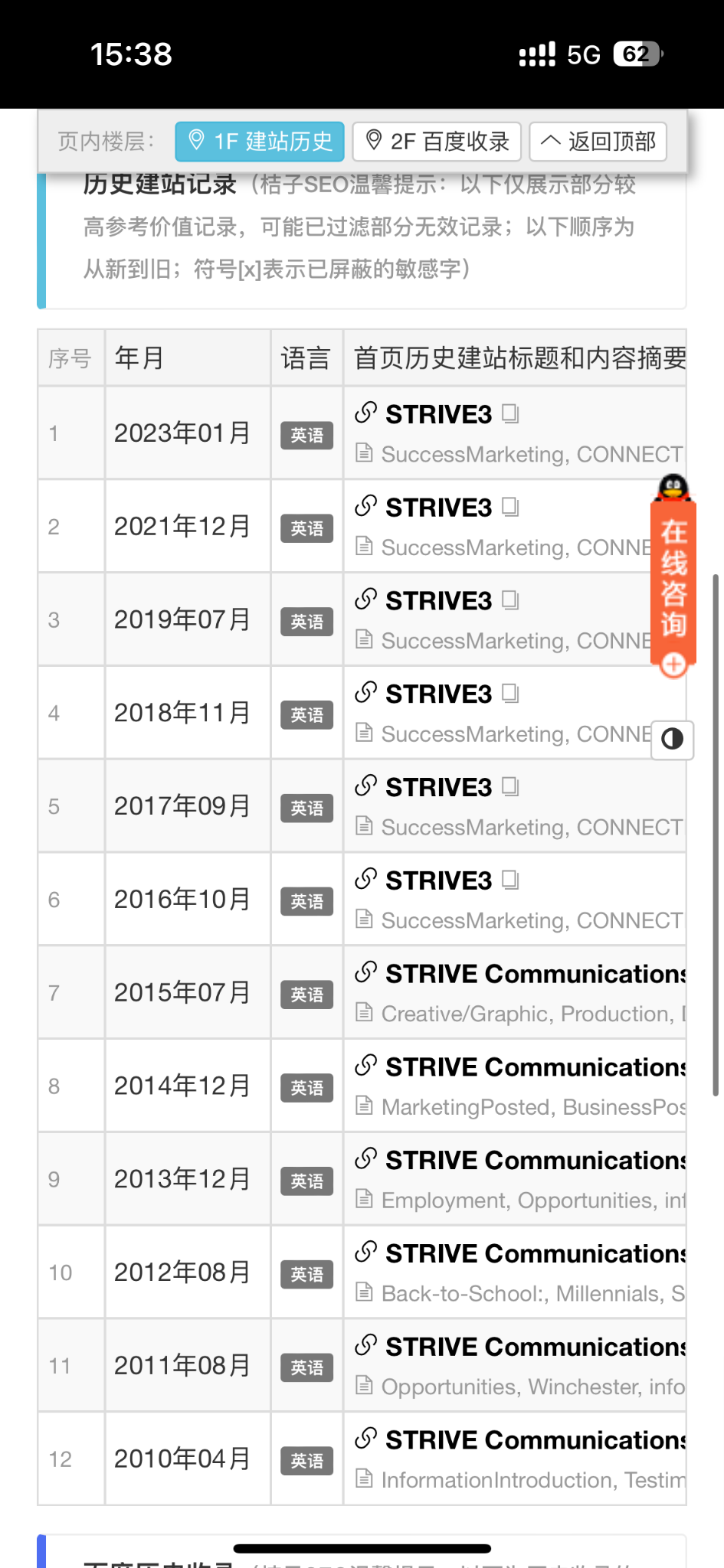Viewport: 724px width, 1568px height.
Task: Open the 在线咨询 online consultation widget
Action: click(x=673, y=578)
